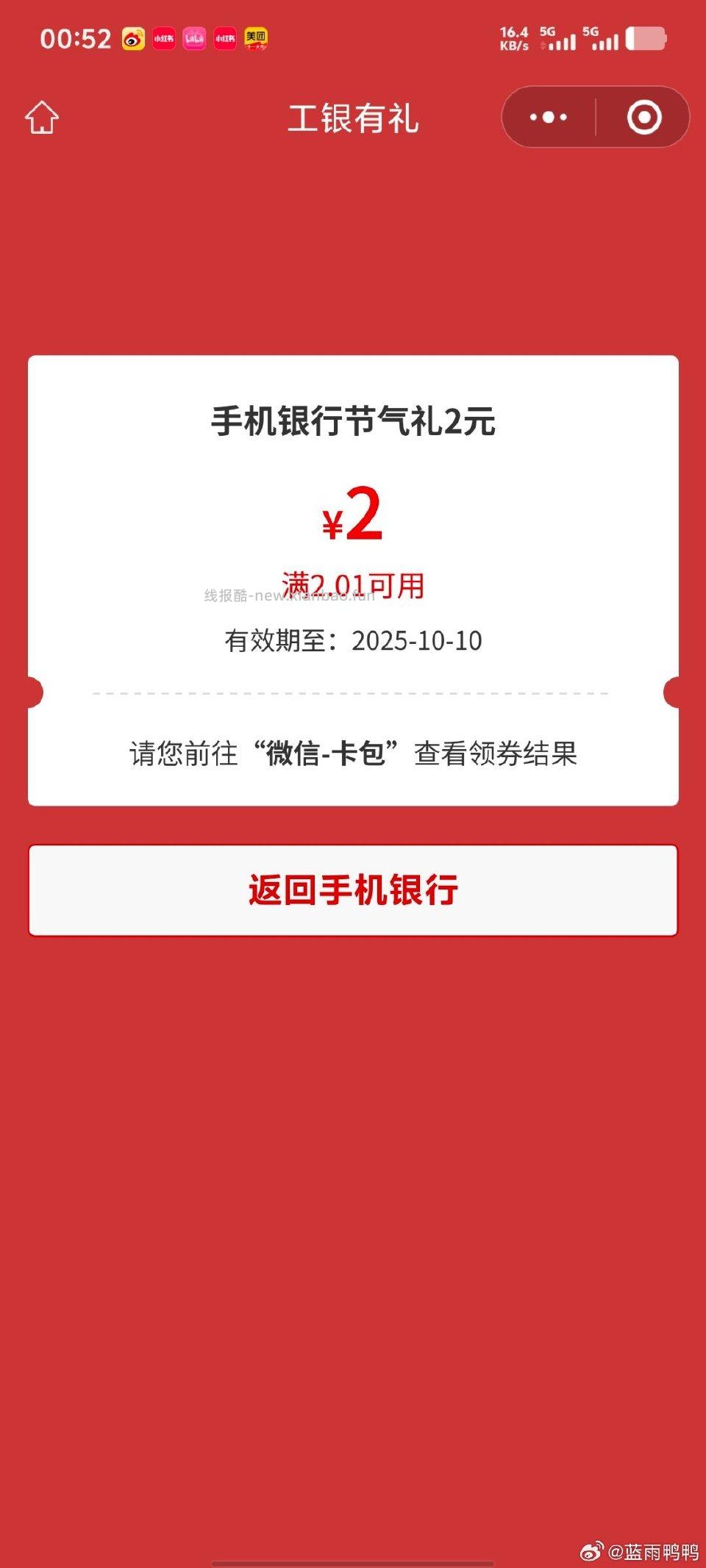Image resolution: width=706 pixels, height=1568 pixels.
Task: Tap the dashed divider on the coupon card
Action: (x=352, y=692)
